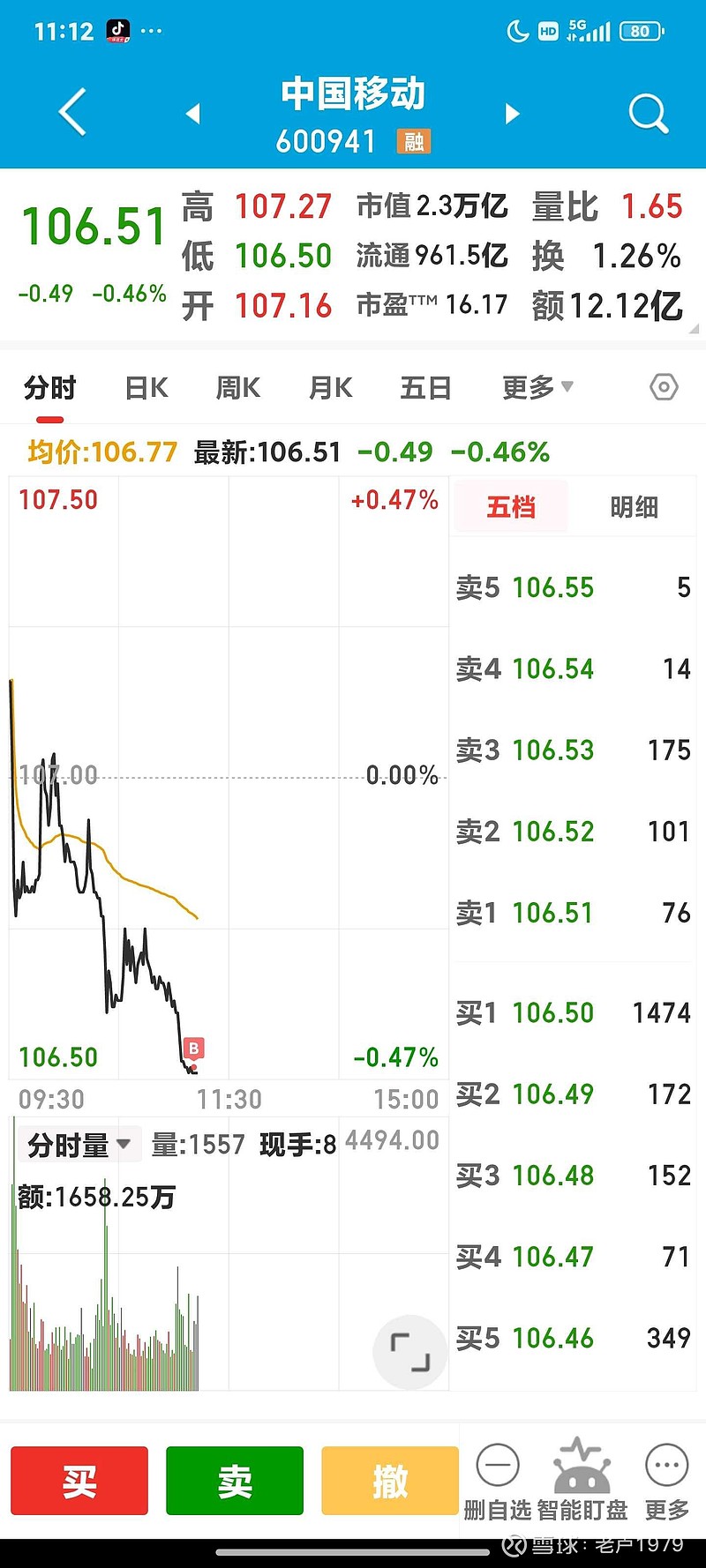Remove stock via 删自选
This screenshot has width=706, height=1568.
(498, 1482)
